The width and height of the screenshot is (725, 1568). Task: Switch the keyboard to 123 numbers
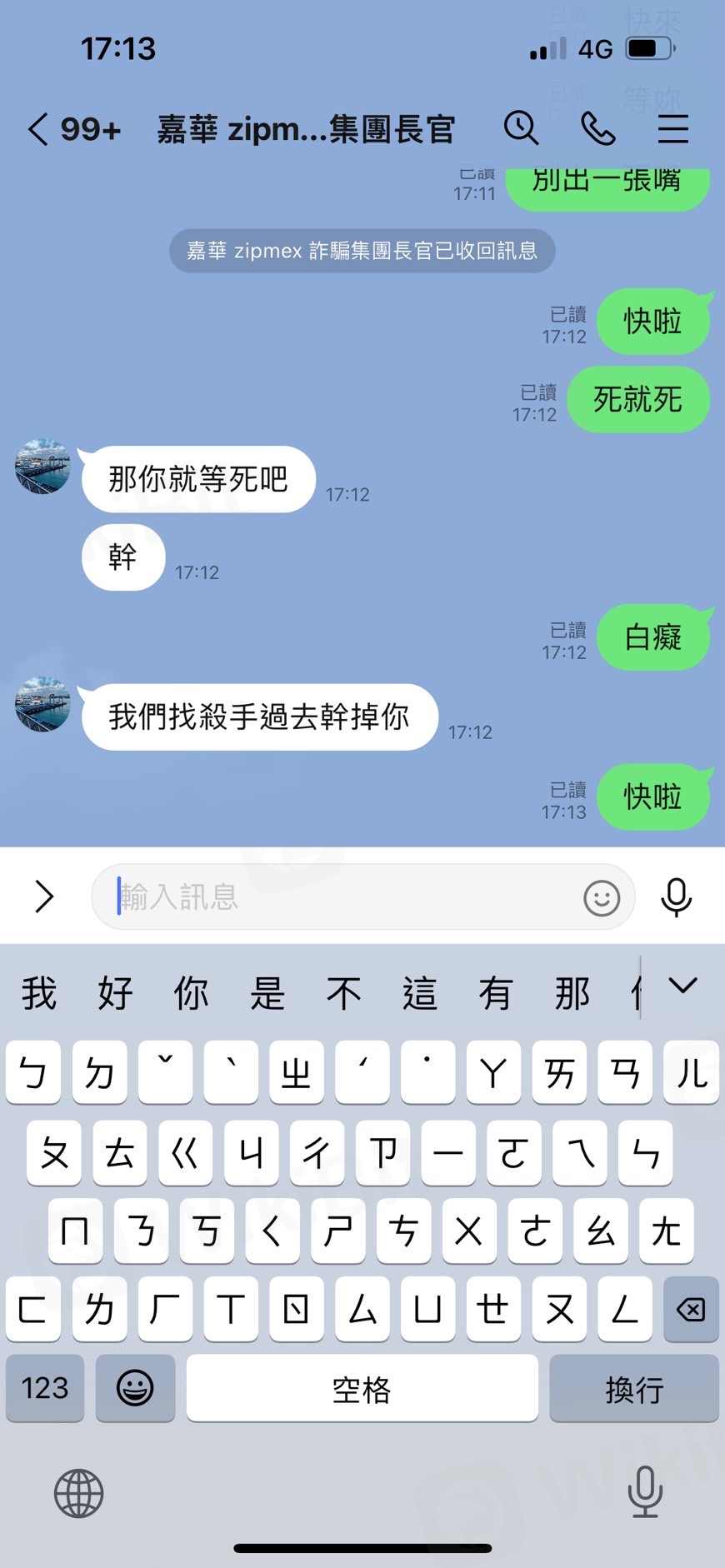coord(45,1388)
